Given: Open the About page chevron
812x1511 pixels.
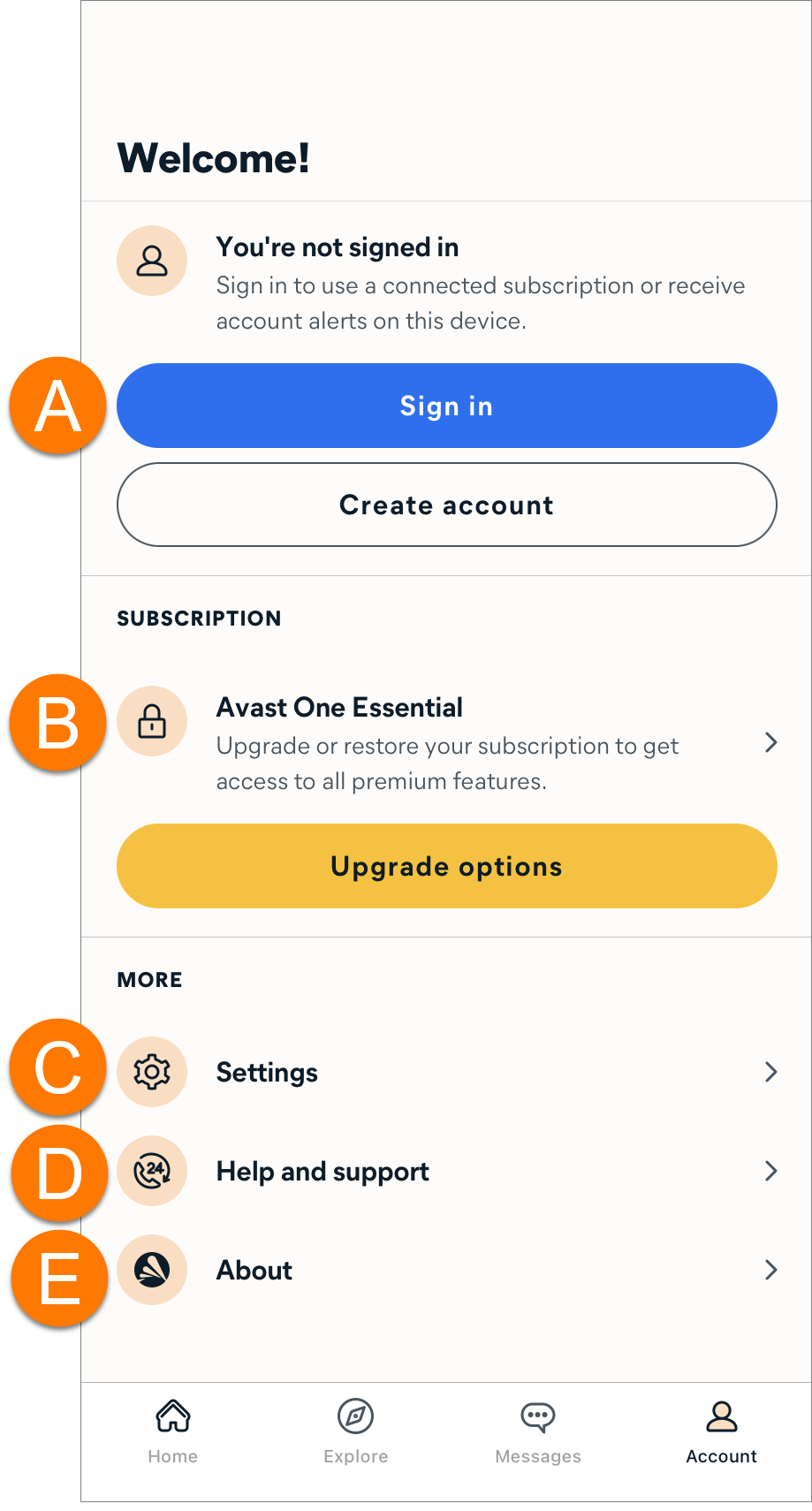Looking at the screenshot, I should pyautogui.click(x=771, y=1270).
